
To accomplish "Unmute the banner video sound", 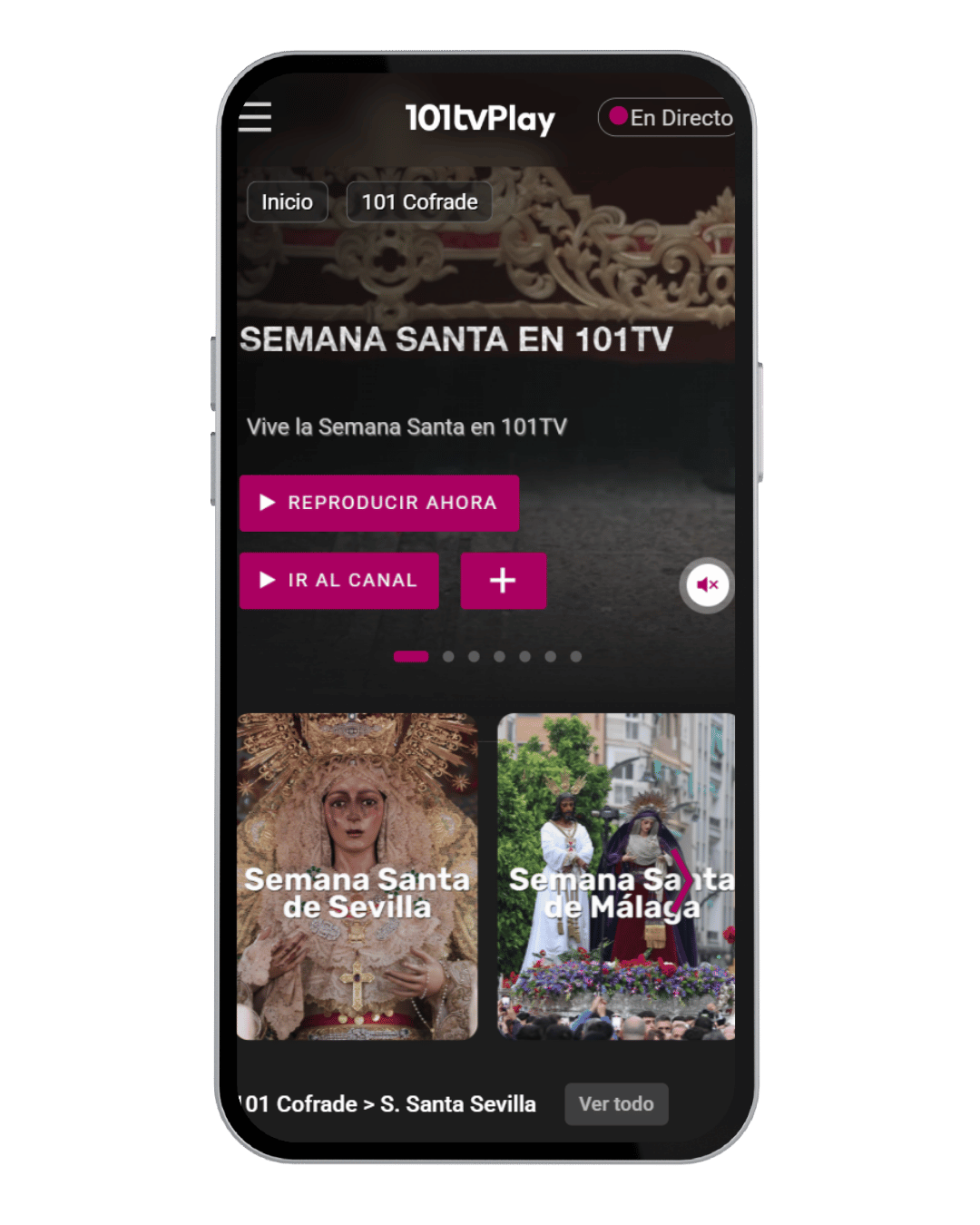I will pos(707,584).
